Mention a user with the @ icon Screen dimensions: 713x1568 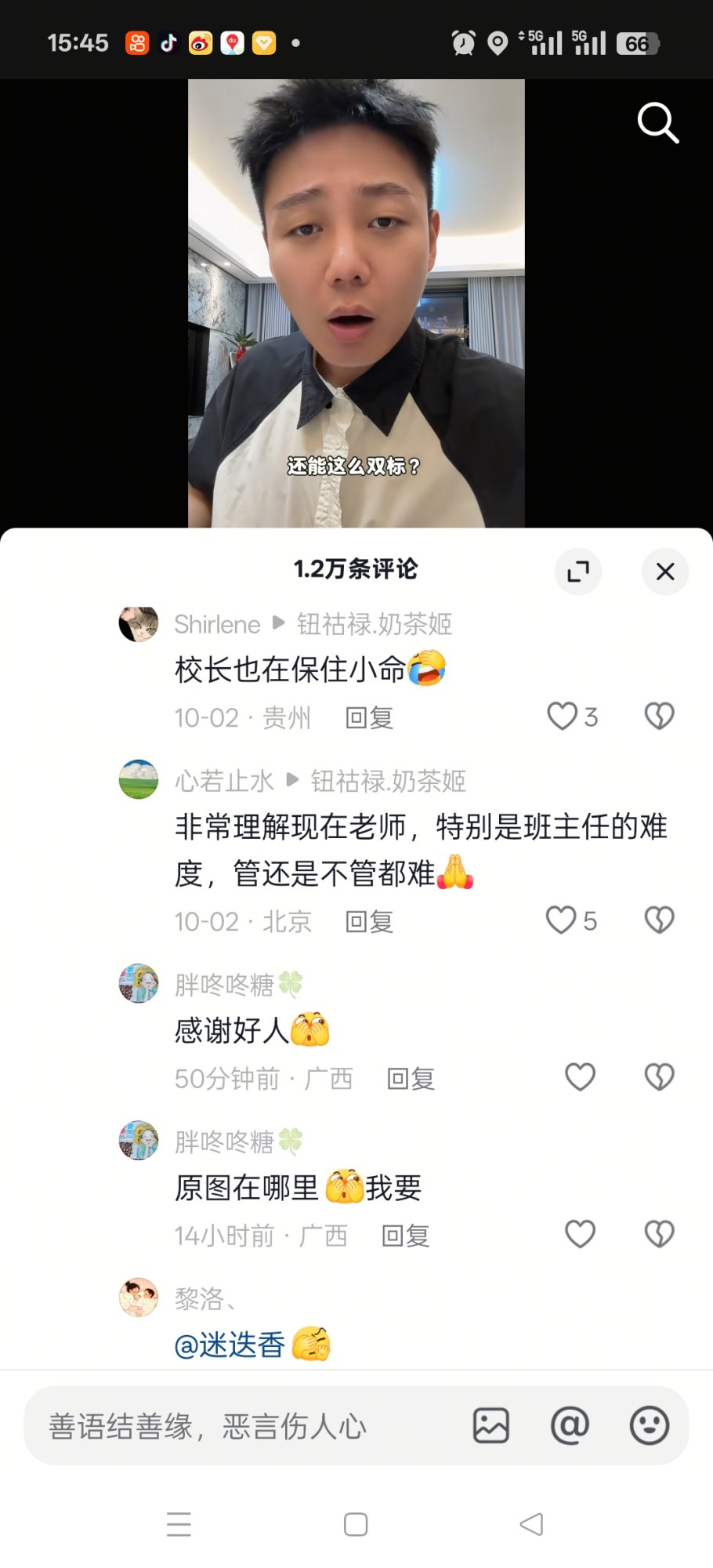570,1425
